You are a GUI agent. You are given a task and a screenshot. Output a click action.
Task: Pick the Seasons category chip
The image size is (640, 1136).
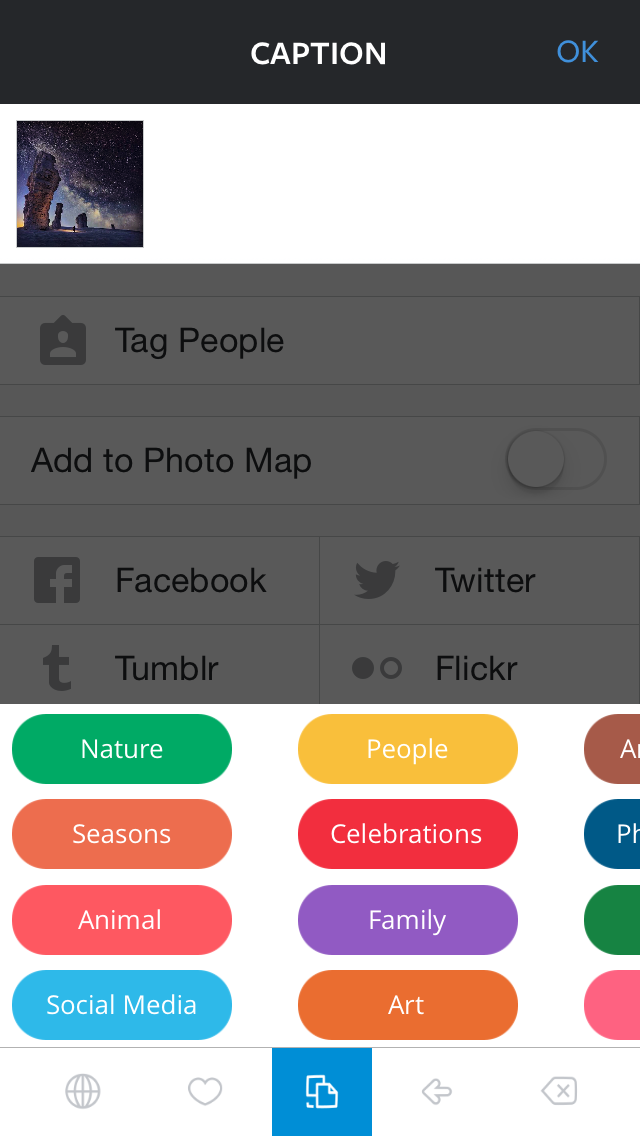(122, 834)
